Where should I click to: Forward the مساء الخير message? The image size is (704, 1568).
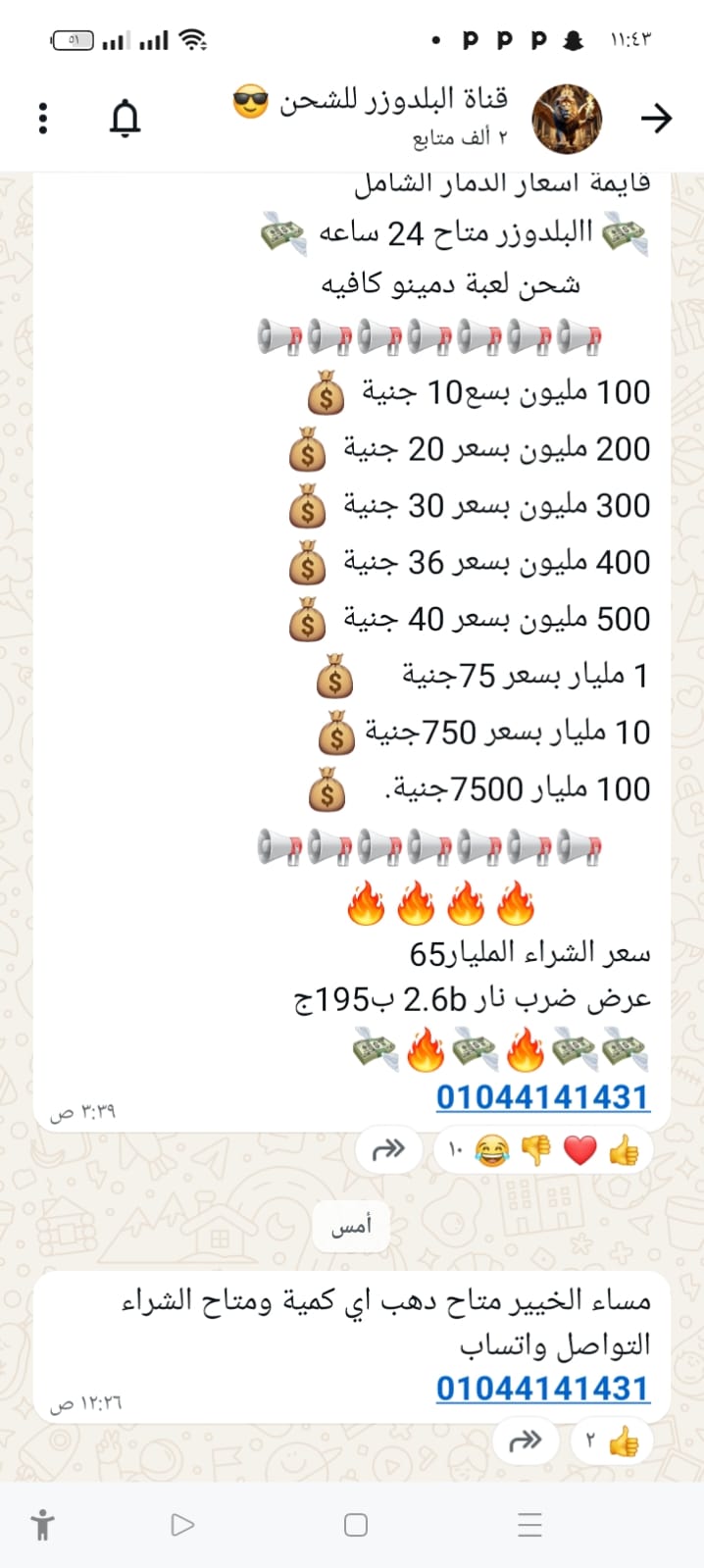tap(527, 1441)
